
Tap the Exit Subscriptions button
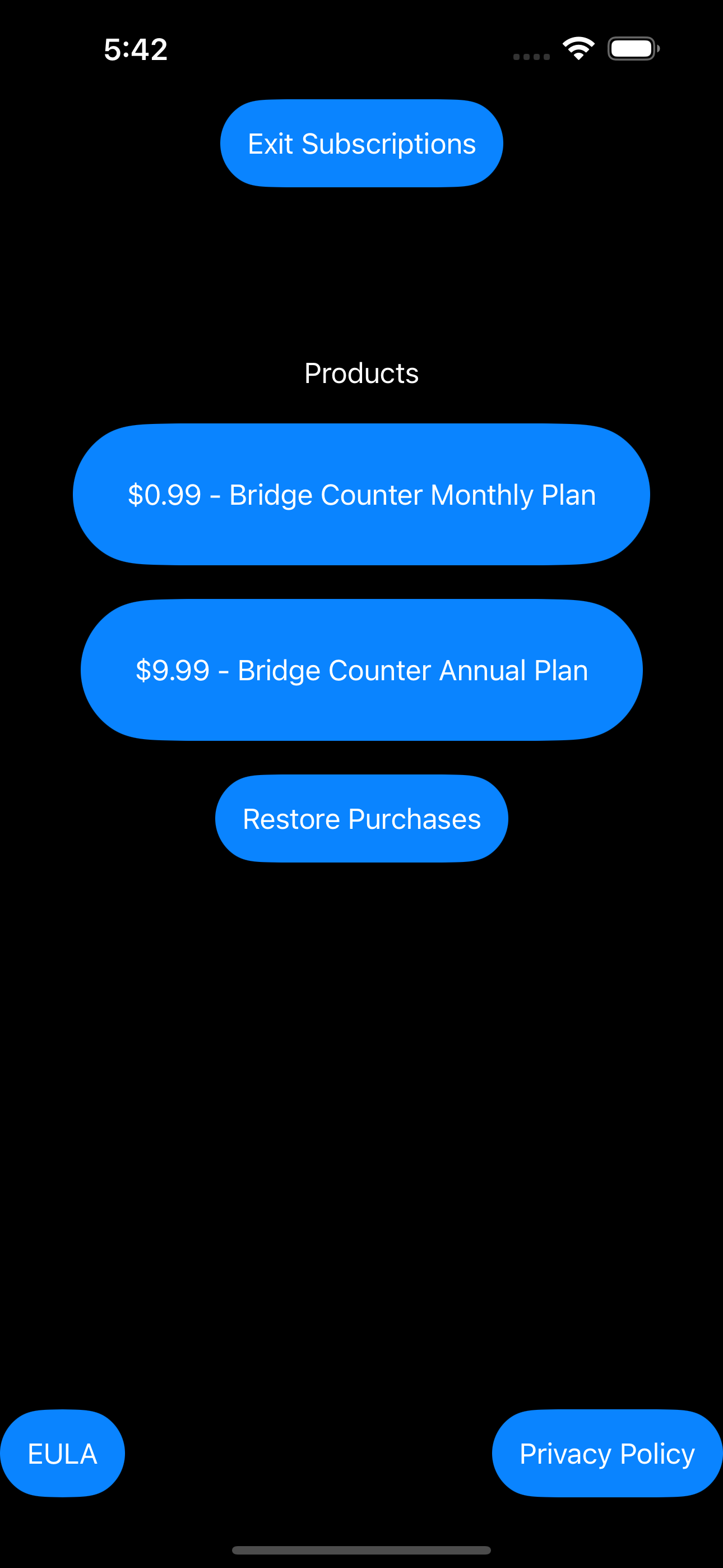[361, 144]
